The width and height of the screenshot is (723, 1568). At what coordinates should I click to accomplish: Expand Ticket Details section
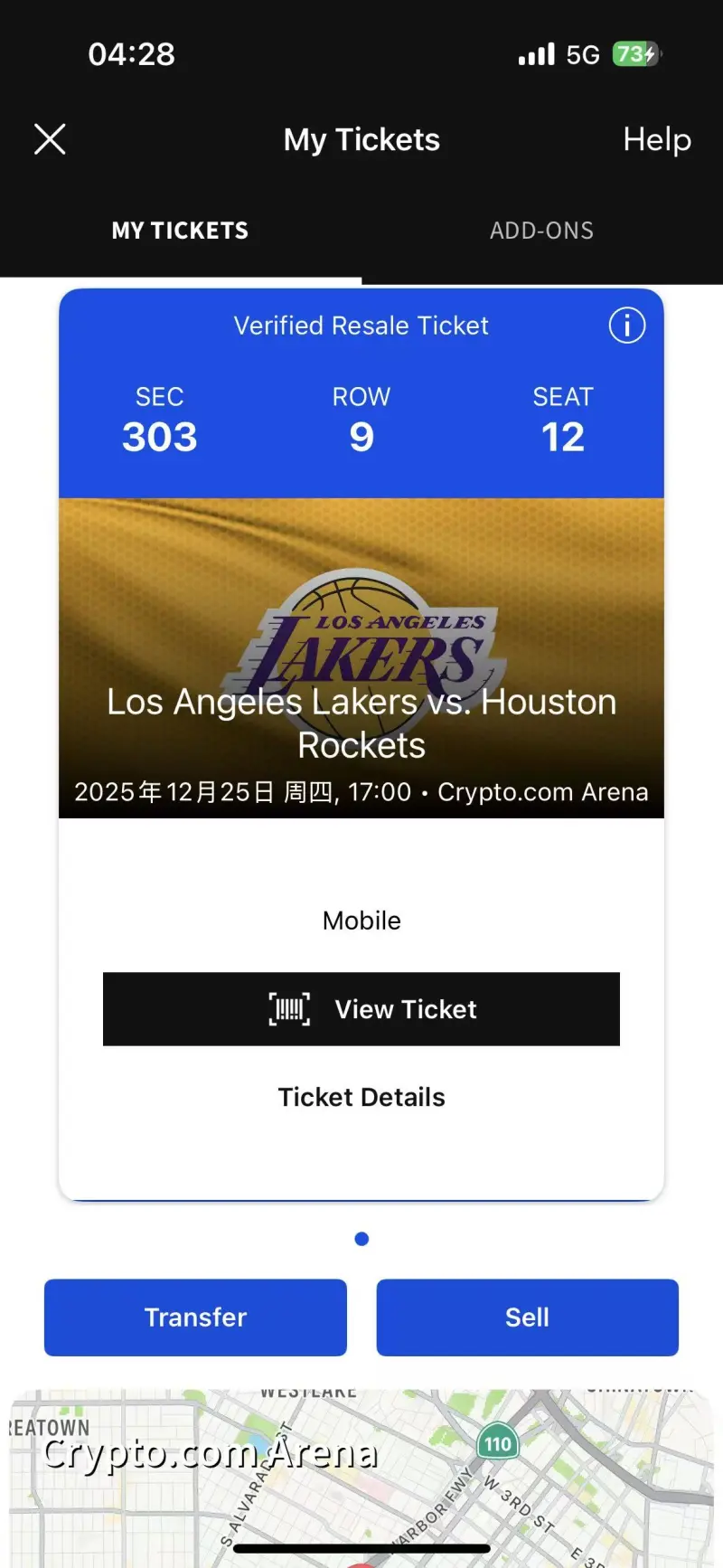tap(361, 1096)
